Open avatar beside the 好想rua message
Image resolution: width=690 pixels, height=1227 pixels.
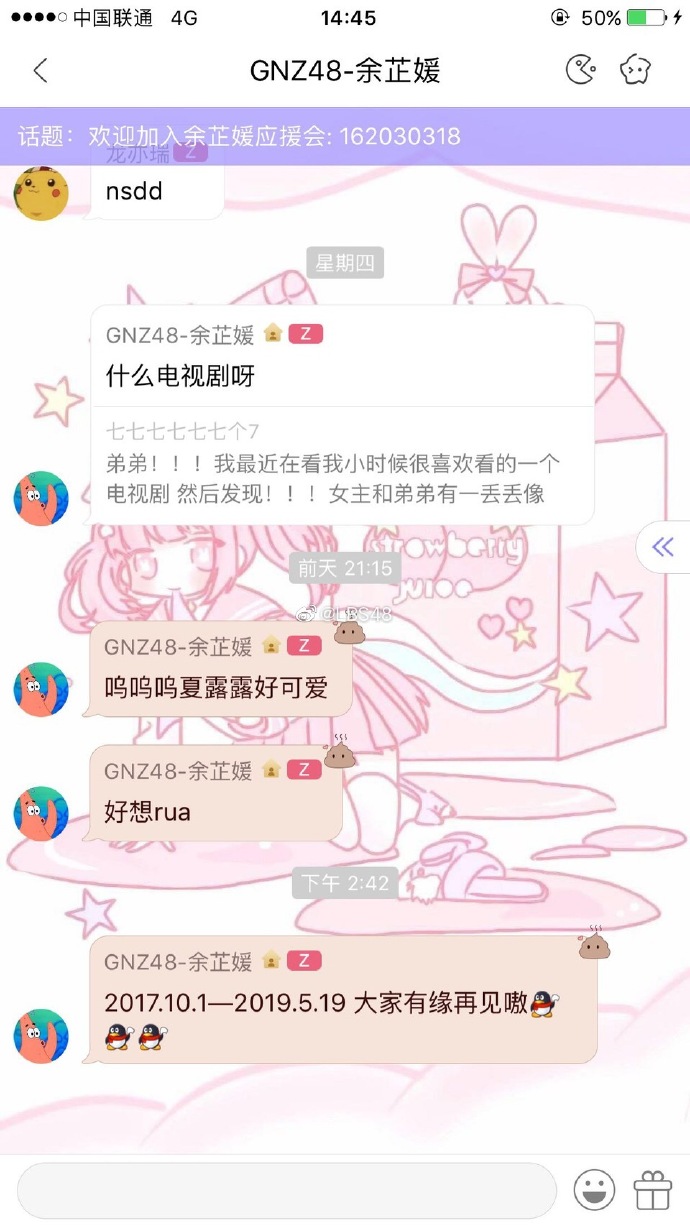pos(41,813)
